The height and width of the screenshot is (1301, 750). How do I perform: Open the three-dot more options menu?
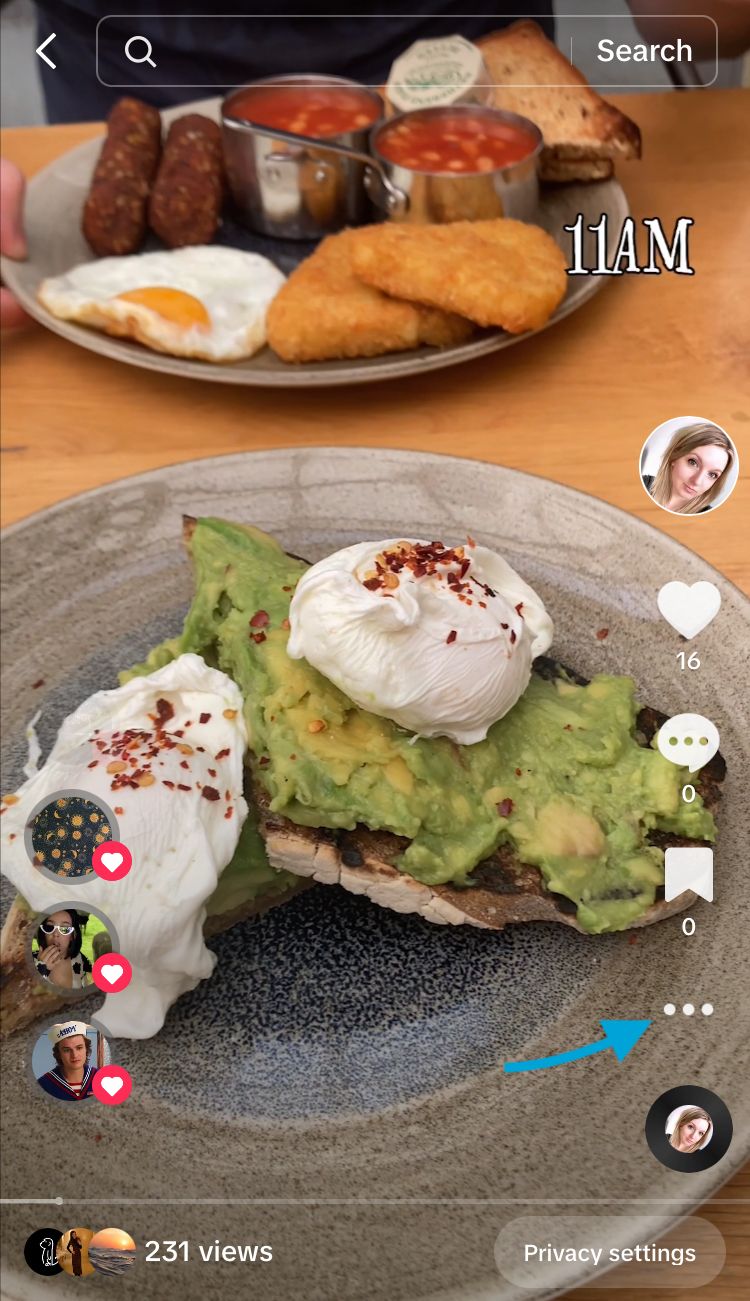click(x=689, y=1010)
